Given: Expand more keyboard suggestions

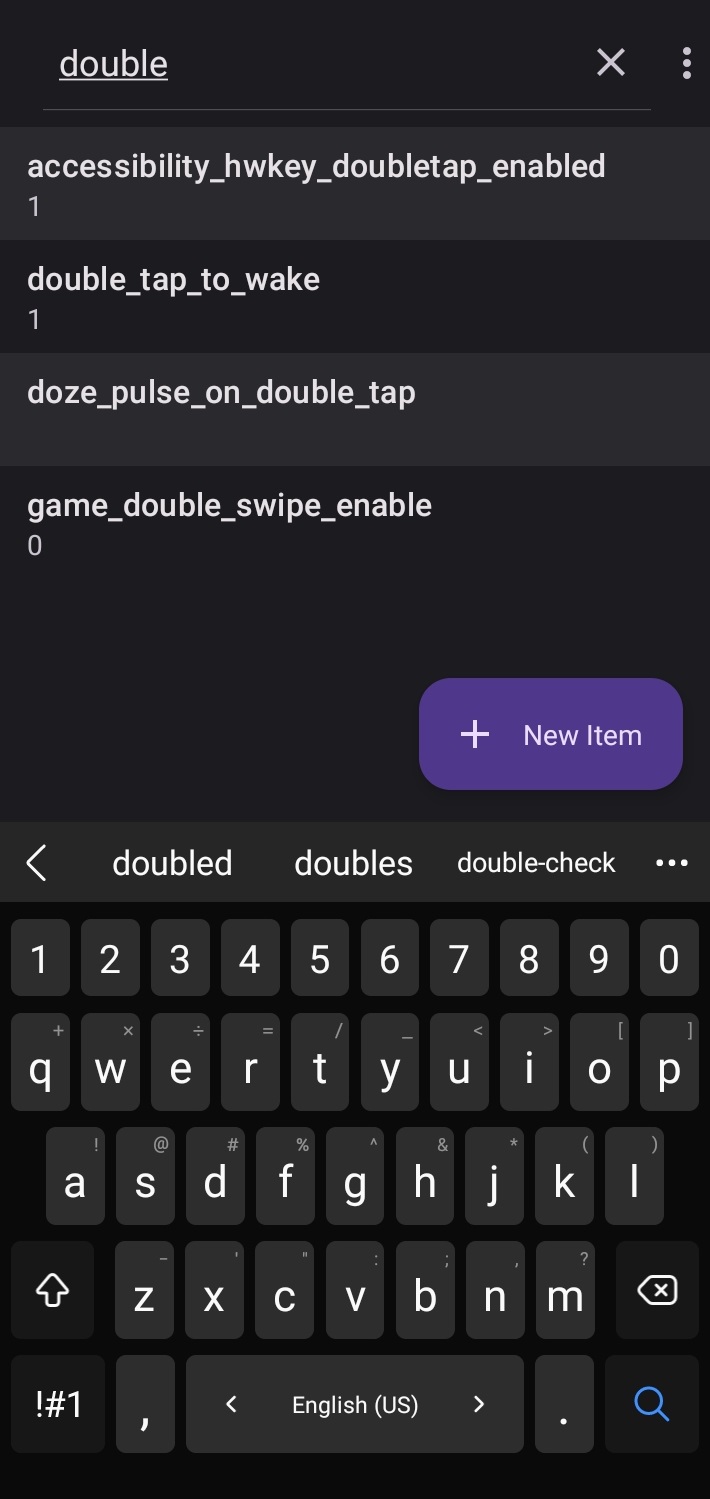Looking at the screenshot, I should (x=671, y=863).
